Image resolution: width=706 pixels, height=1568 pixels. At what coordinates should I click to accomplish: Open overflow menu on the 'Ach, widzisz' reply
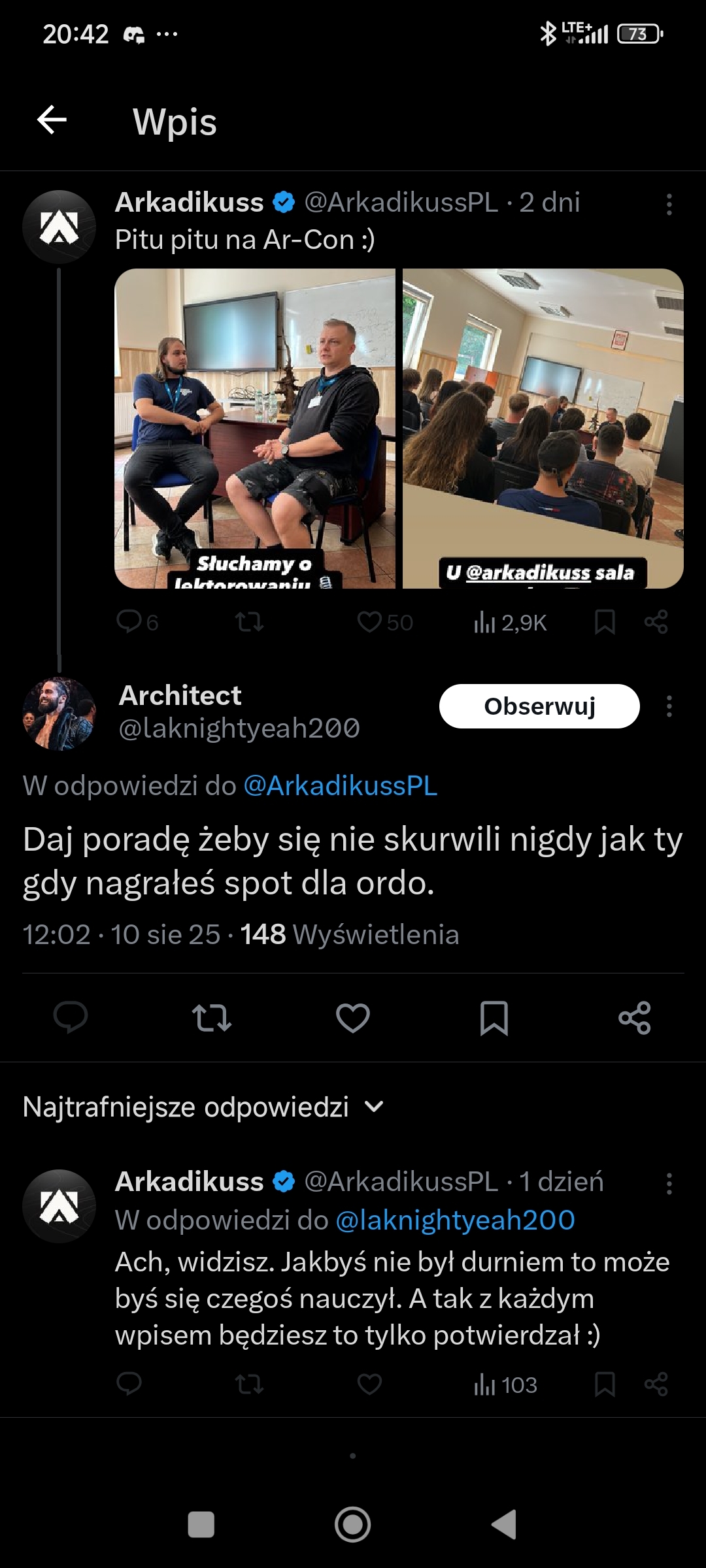click(x=669, y=1183)
